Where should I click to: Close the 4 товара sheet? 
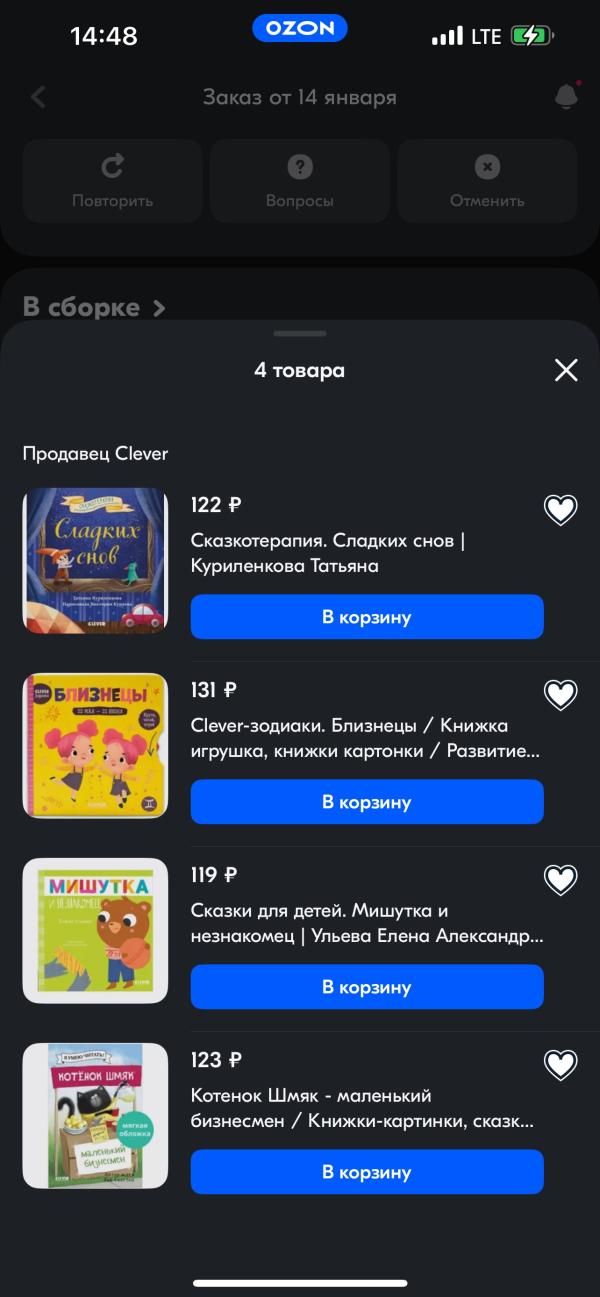(x=566, y=370)
